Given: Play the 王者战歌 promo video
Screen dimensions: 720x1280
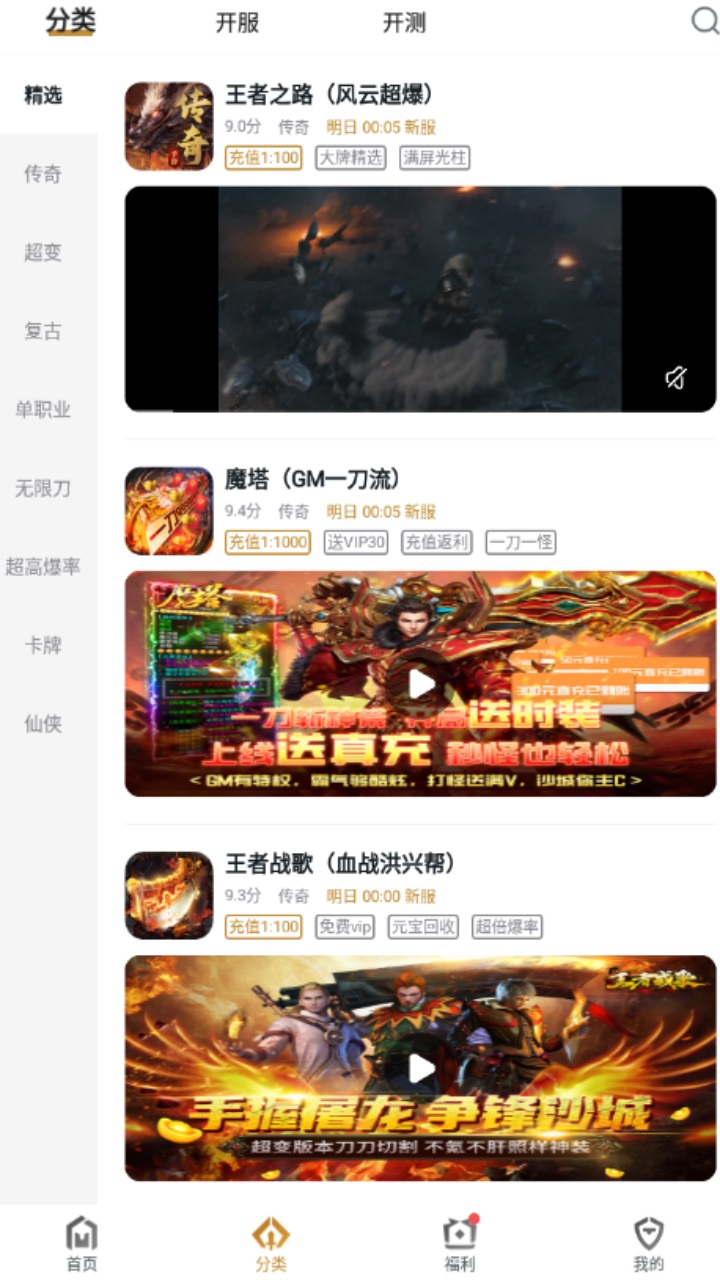Looking at the screenshot, I should coord(421,1068).
